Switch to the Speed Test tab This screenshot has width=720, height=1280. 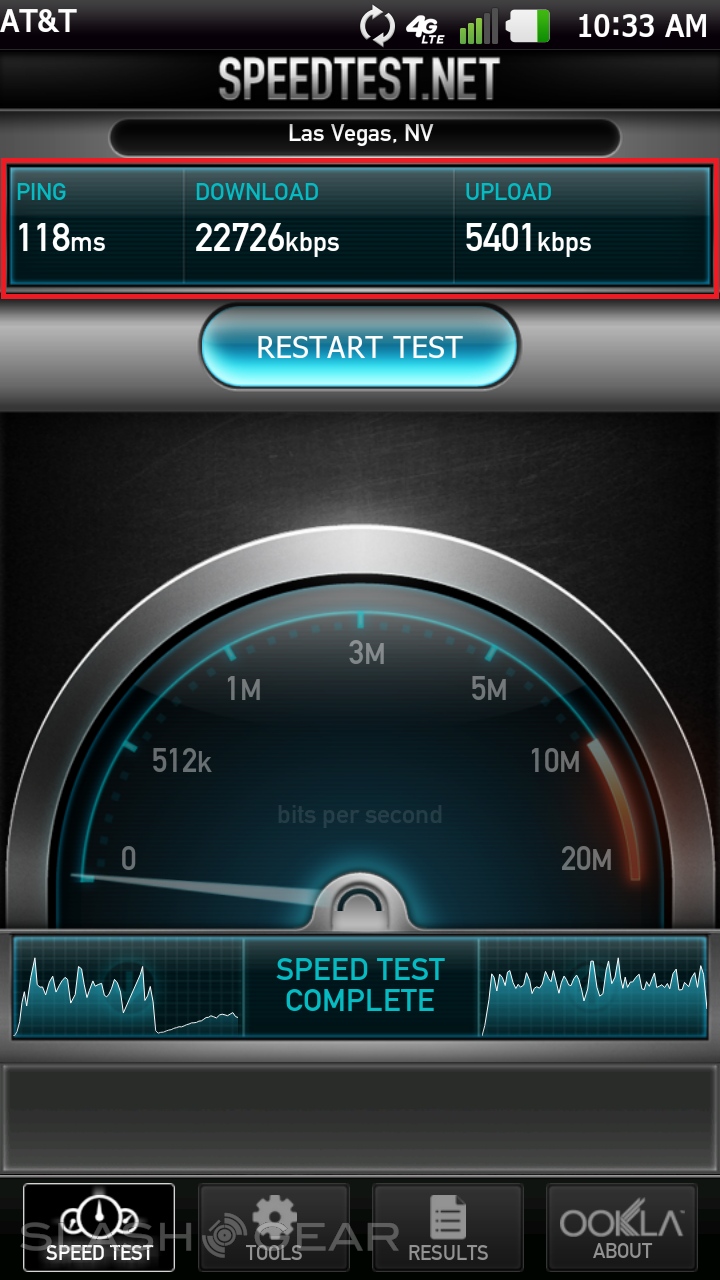point(99,1229)
